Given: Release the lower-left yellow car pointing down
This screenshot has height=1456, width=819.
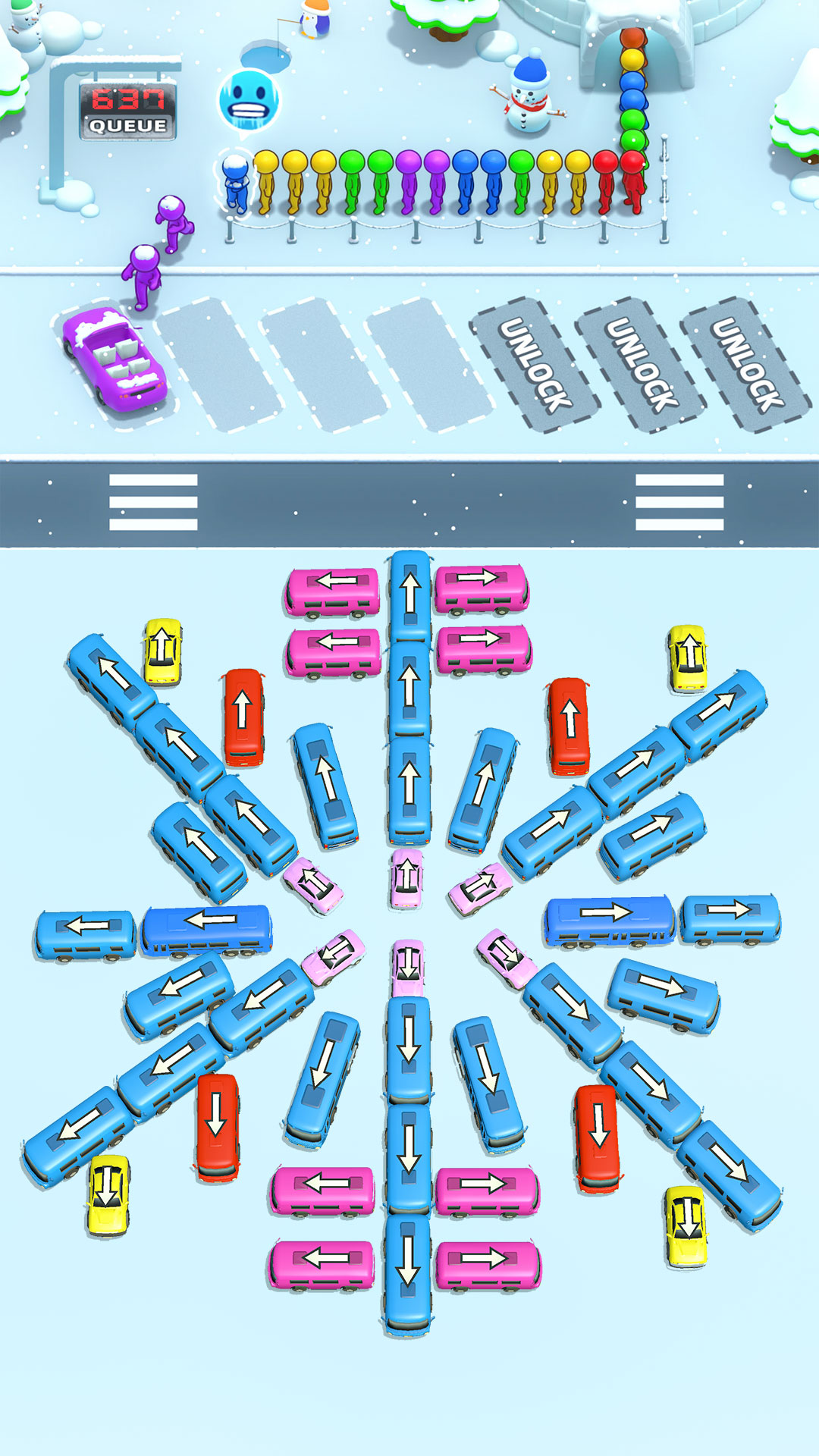Looking at the screenshot, I should point(108,1193).
